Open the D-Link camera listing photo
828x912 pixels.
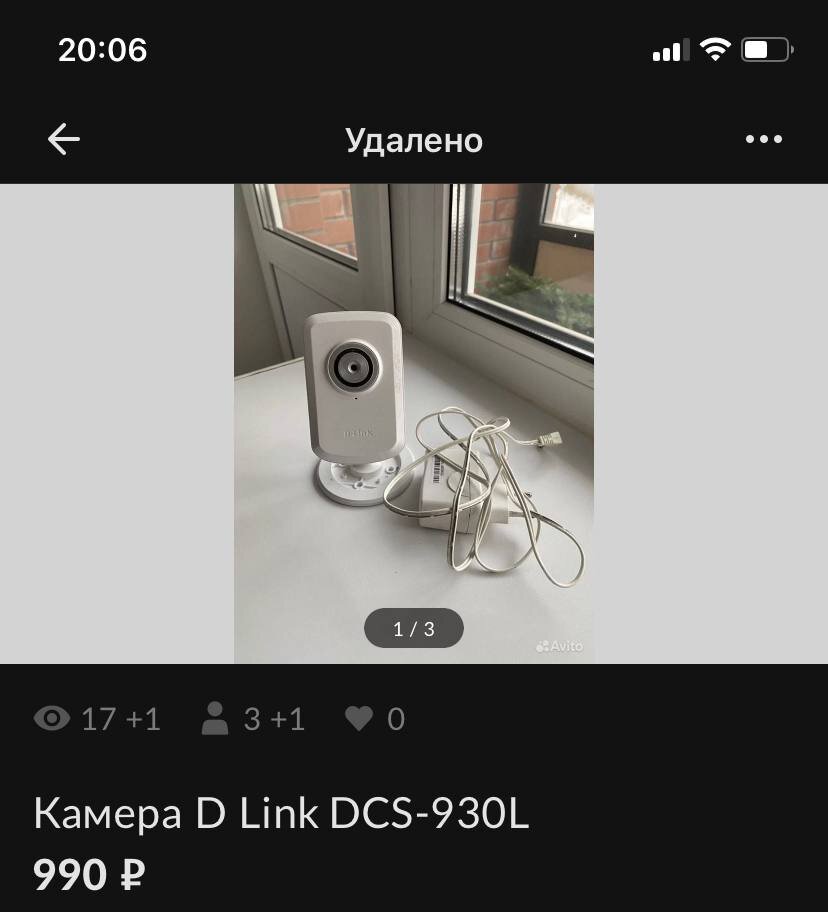414,423
